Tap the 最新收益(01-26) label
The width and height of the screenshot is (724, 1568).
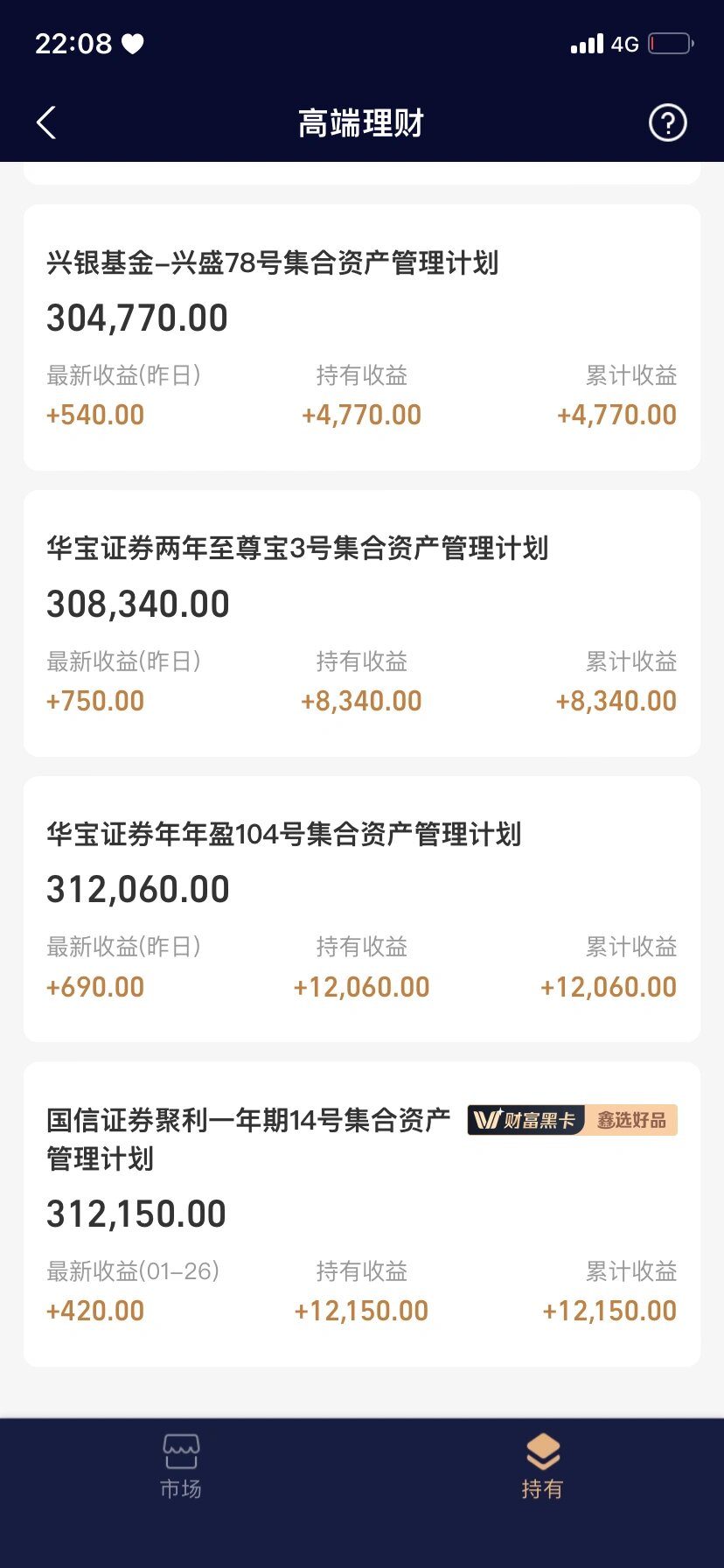click(132, 1270)
